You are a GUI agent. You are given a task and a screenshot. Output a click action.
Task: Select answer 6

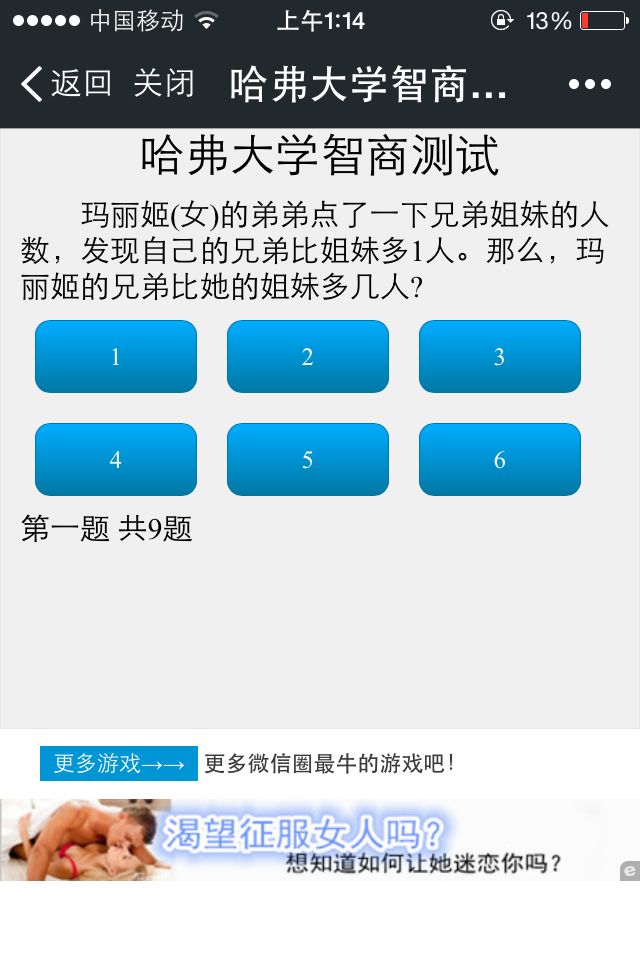(500, 459)
